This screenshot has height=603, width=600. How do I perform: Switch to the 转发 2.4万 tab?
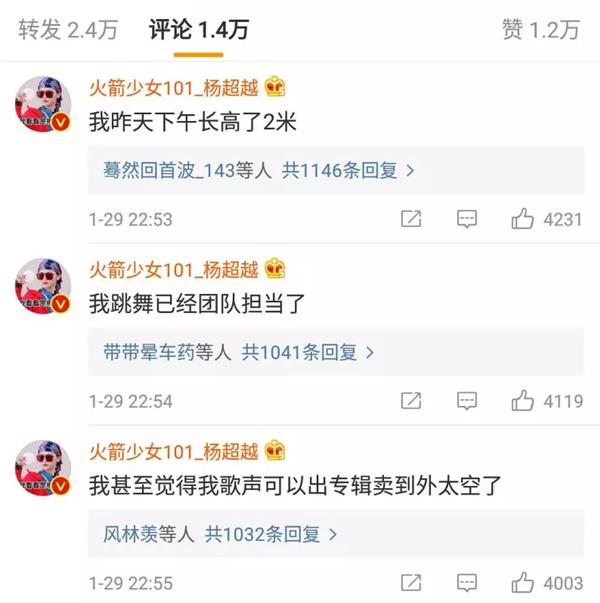pyautogui.click(x=68, y=30)
